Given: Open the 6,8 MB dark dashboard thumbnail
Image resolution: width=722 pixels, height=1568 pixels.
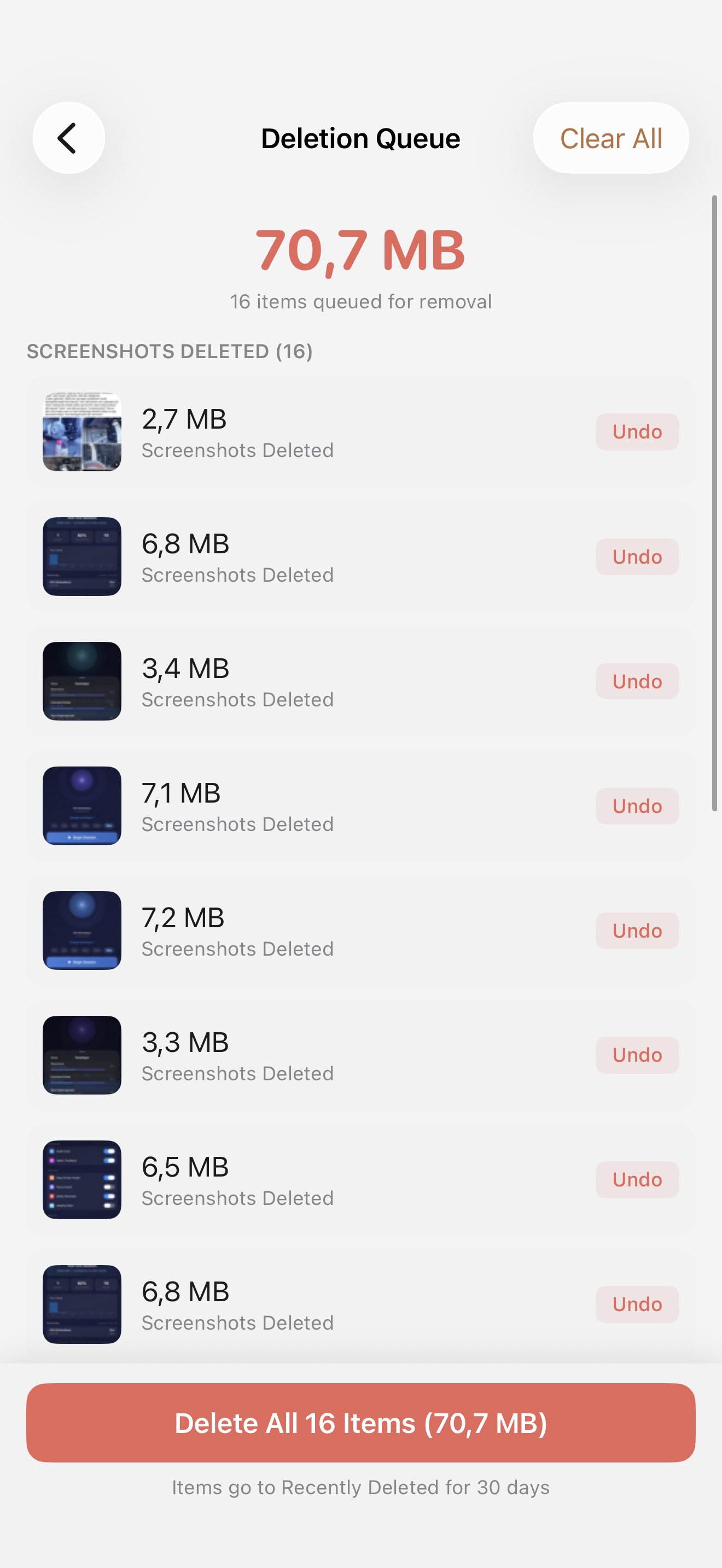Looking at the screenshot, I should pos(81,555).
